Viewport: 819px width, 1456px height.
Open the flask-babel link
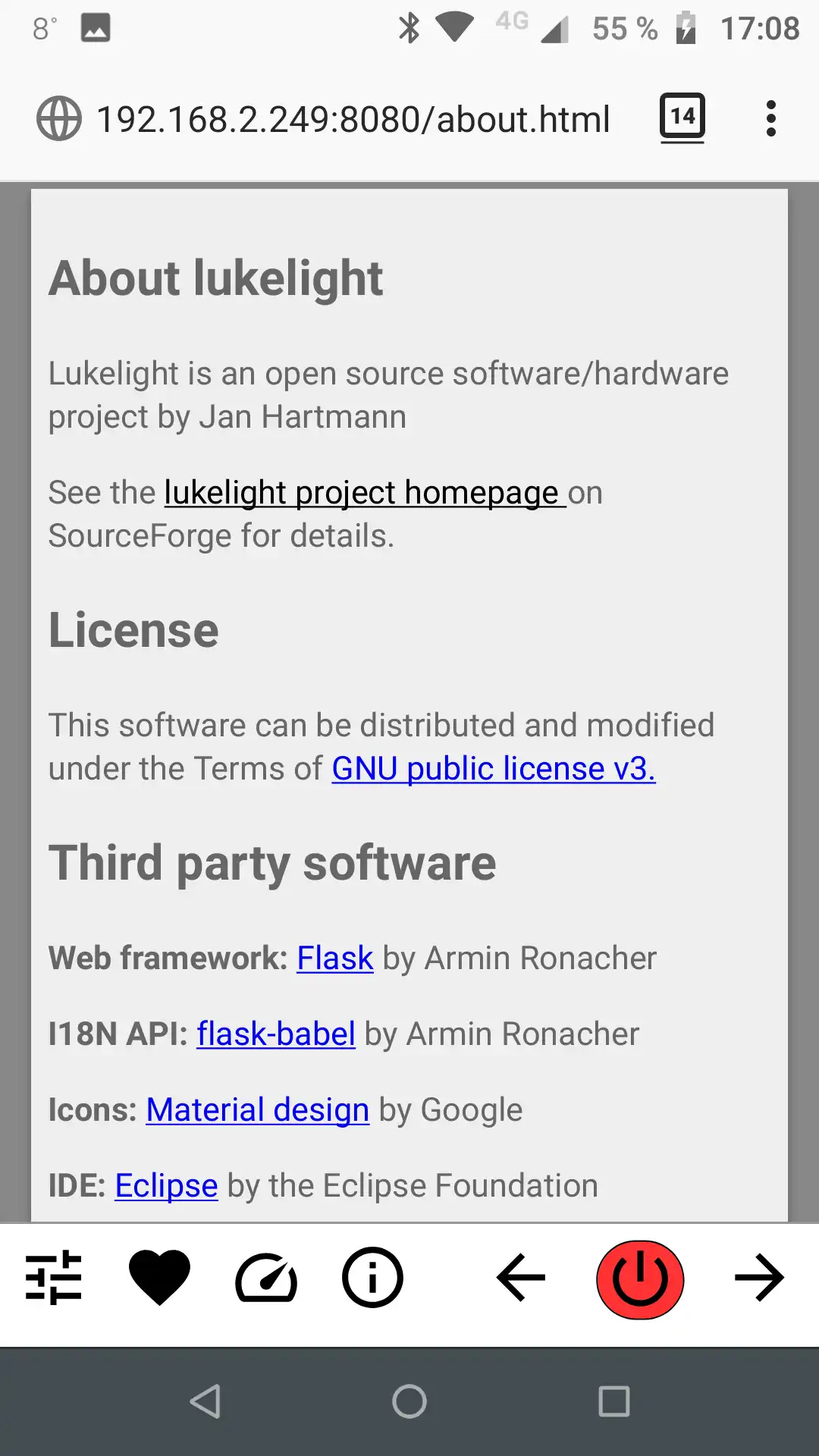click(x=276, y=1034)
